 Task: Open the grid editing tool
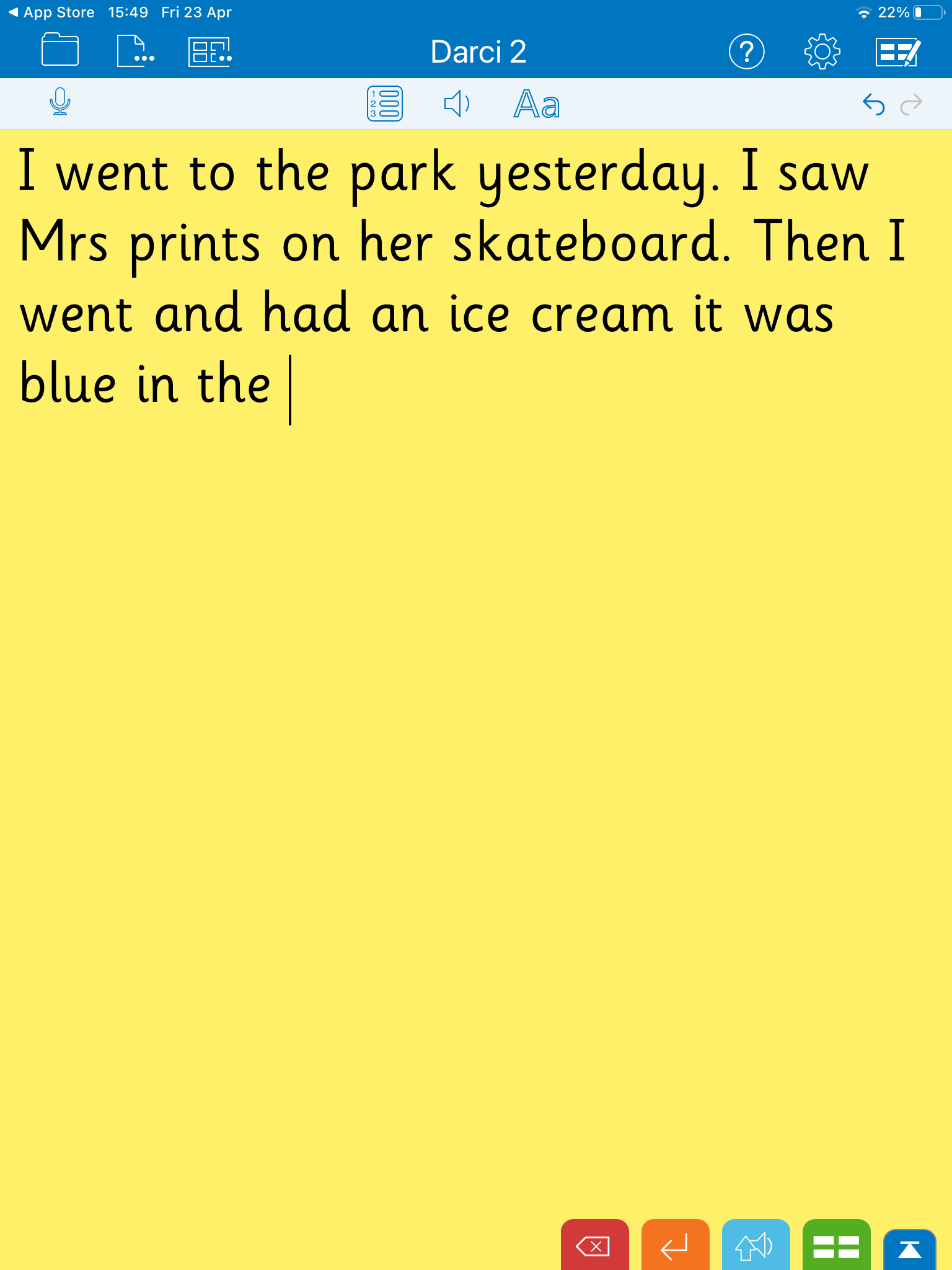coord(897,52)
